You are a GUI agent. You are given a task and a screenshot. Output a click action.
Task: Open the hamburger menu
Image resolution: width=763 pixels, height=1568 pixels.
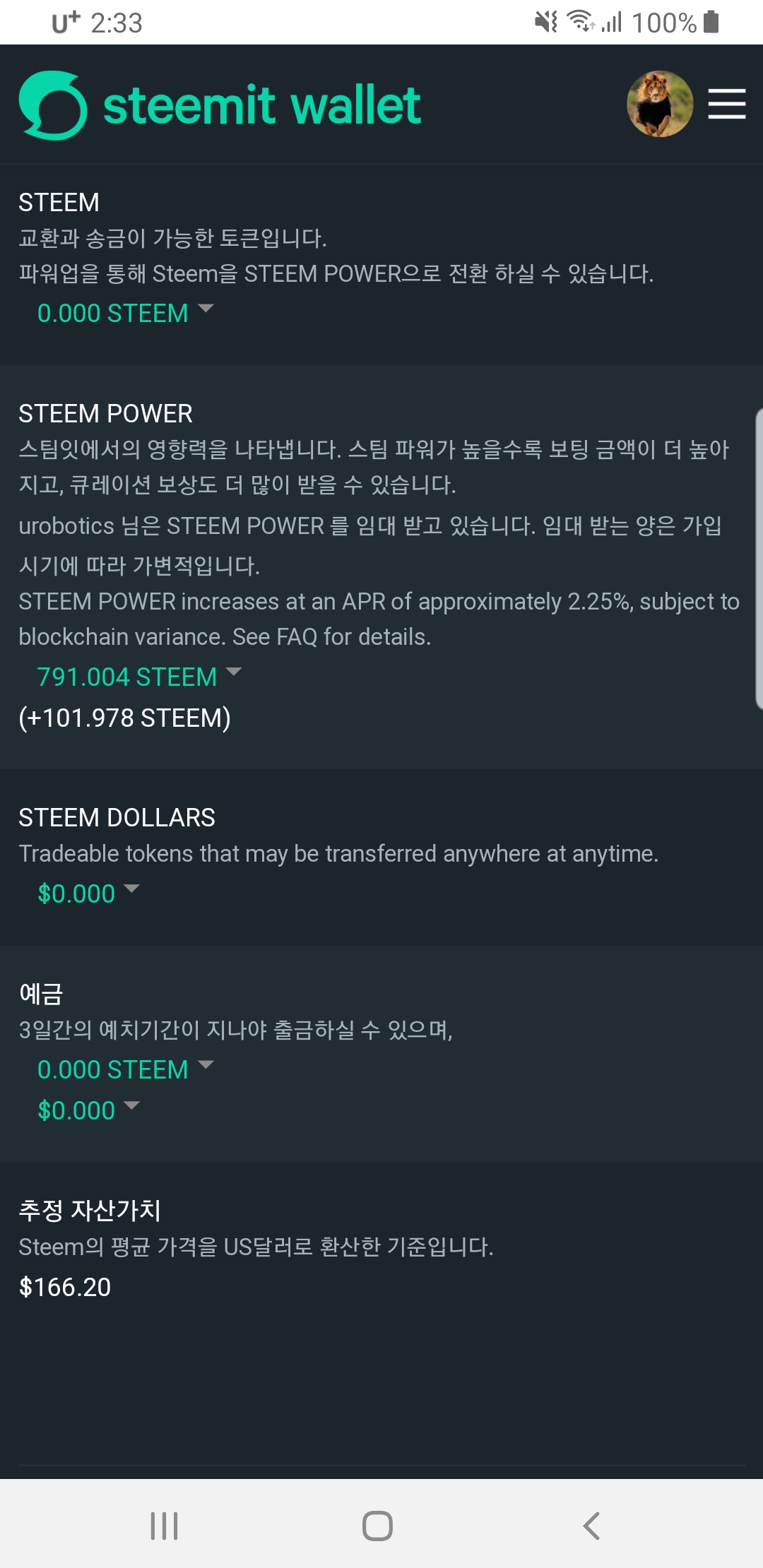(726, 104)
